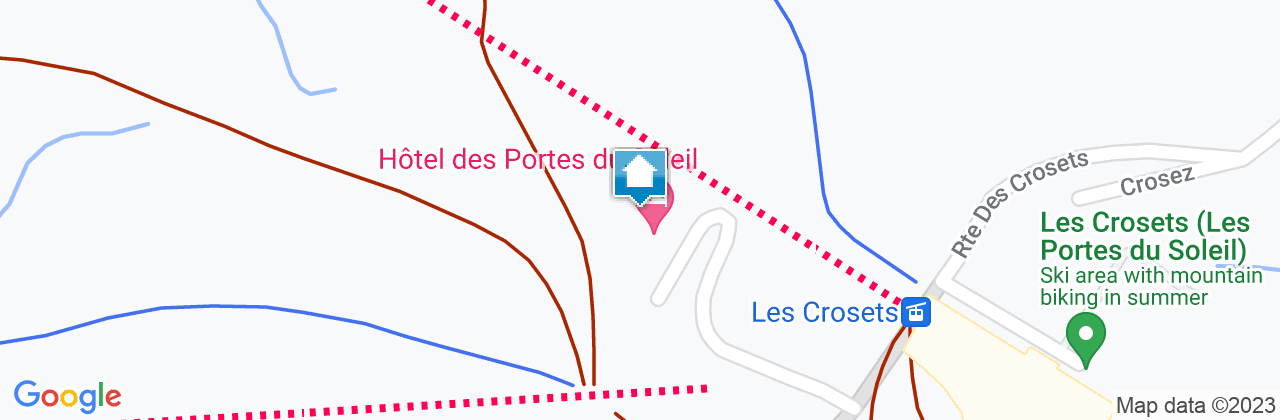Viewport: 1280px width, 420px height.
Task: Open the green Les Crosets ski area pin
Action: (1086, 334)
